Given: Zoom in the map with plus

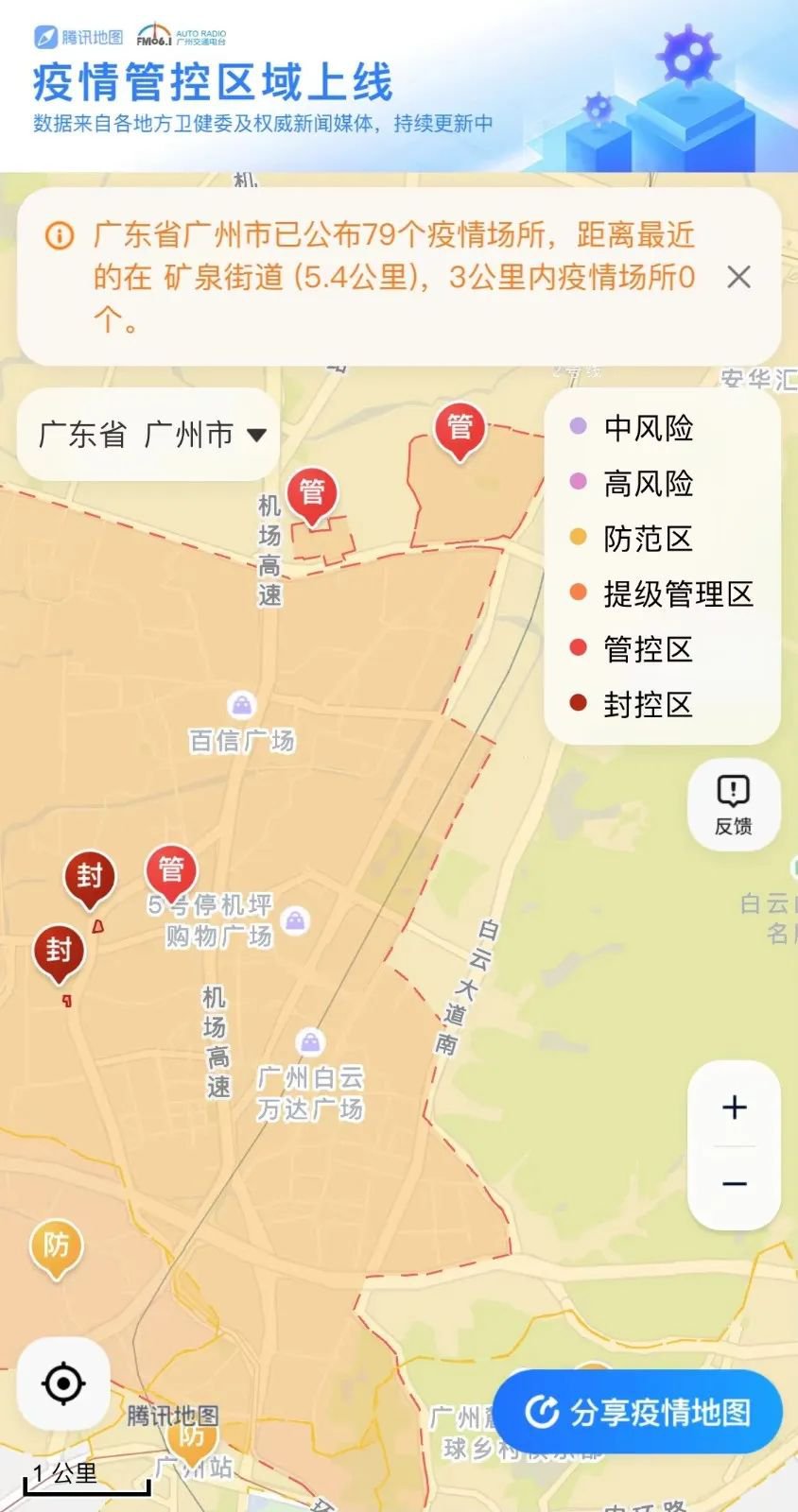Looking at the screenshot, I should [x=735, y=1108].
